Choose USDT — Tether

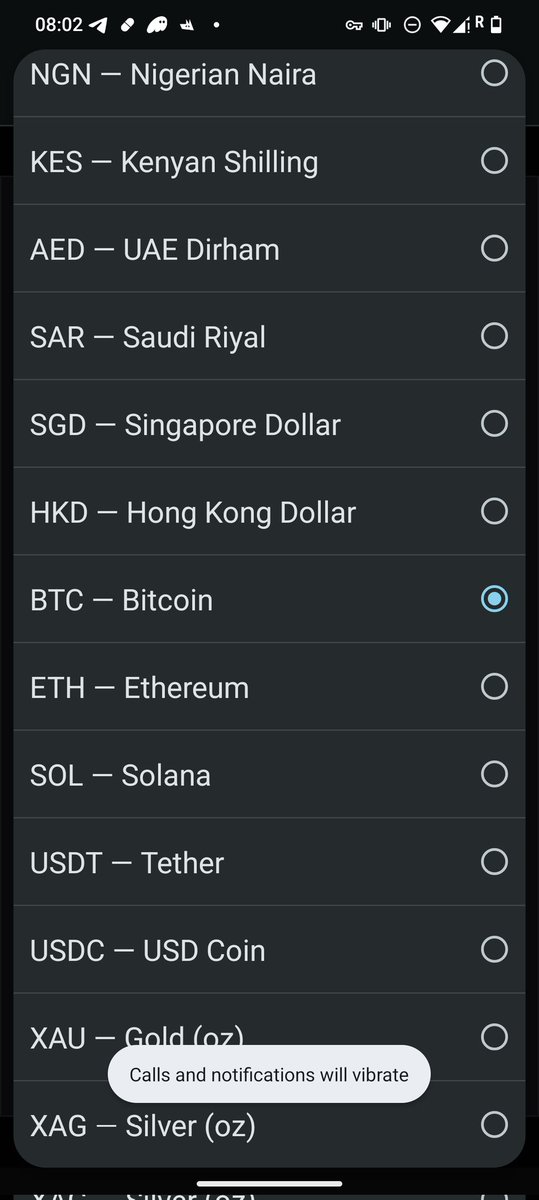(x=269, y=862)
